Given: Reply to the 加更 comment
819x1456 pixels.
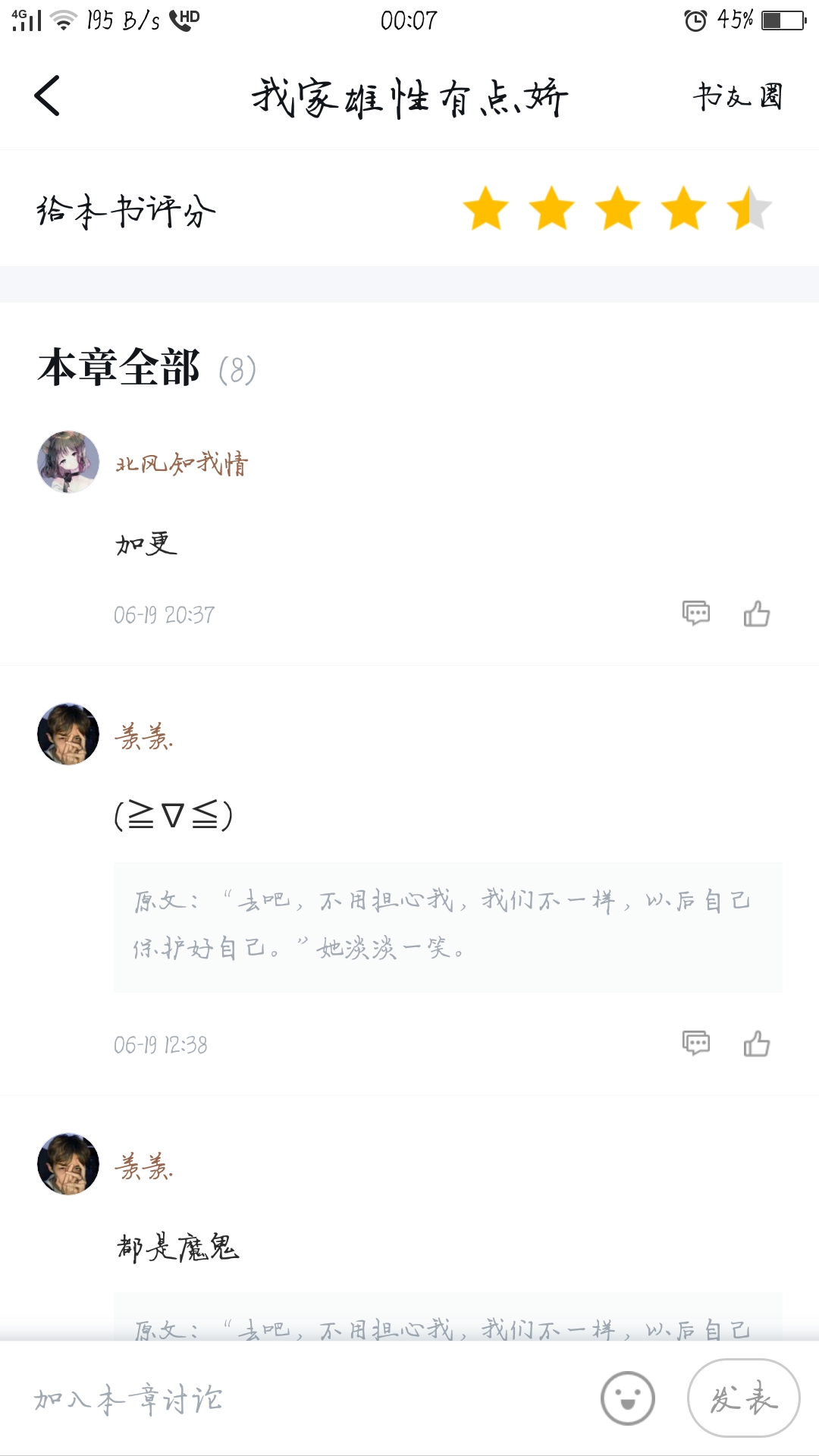Looking at the screenshot, I should click(696, 613).
